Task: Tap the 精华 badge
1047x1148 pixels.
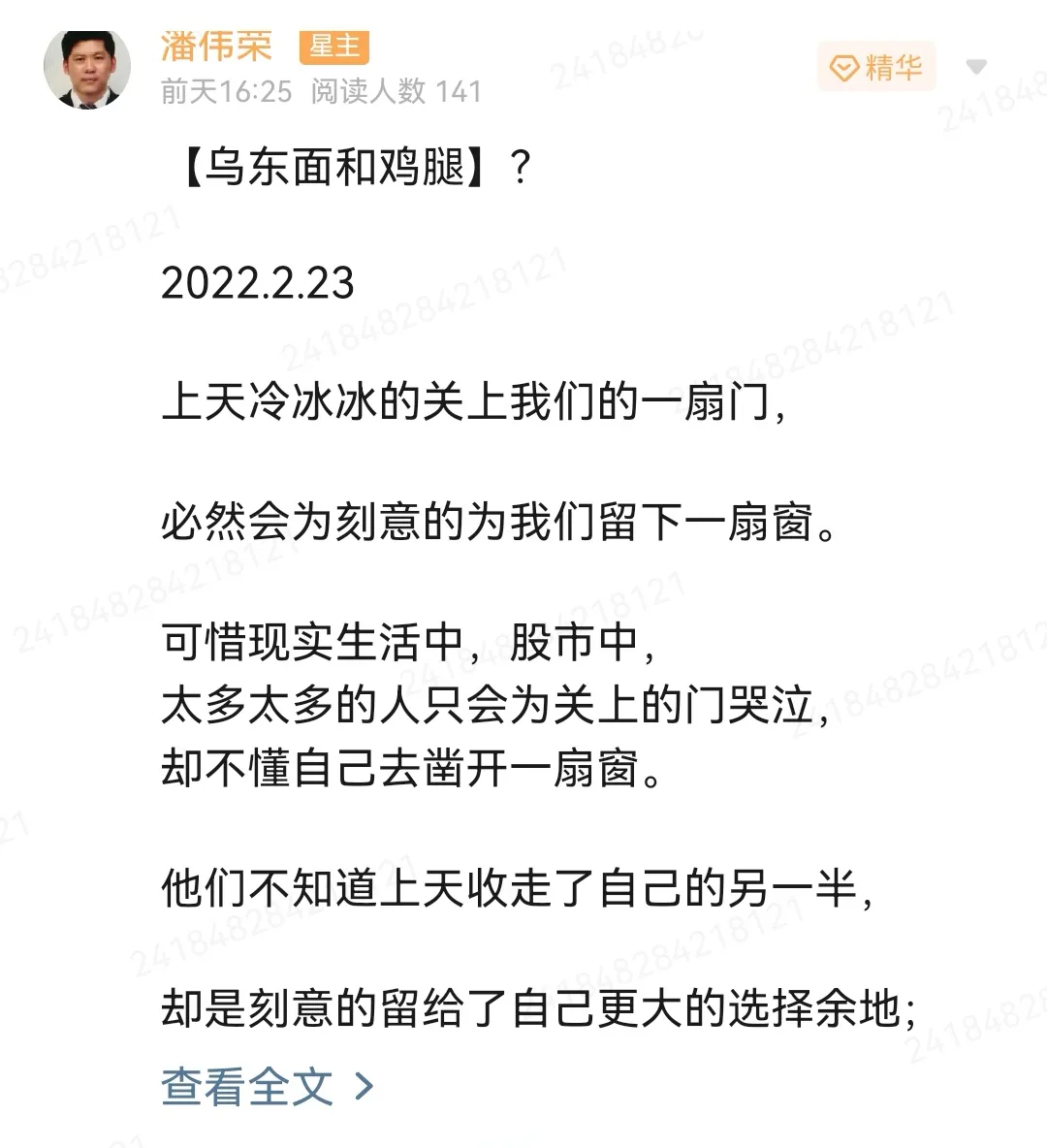Action: pos(876,67)
